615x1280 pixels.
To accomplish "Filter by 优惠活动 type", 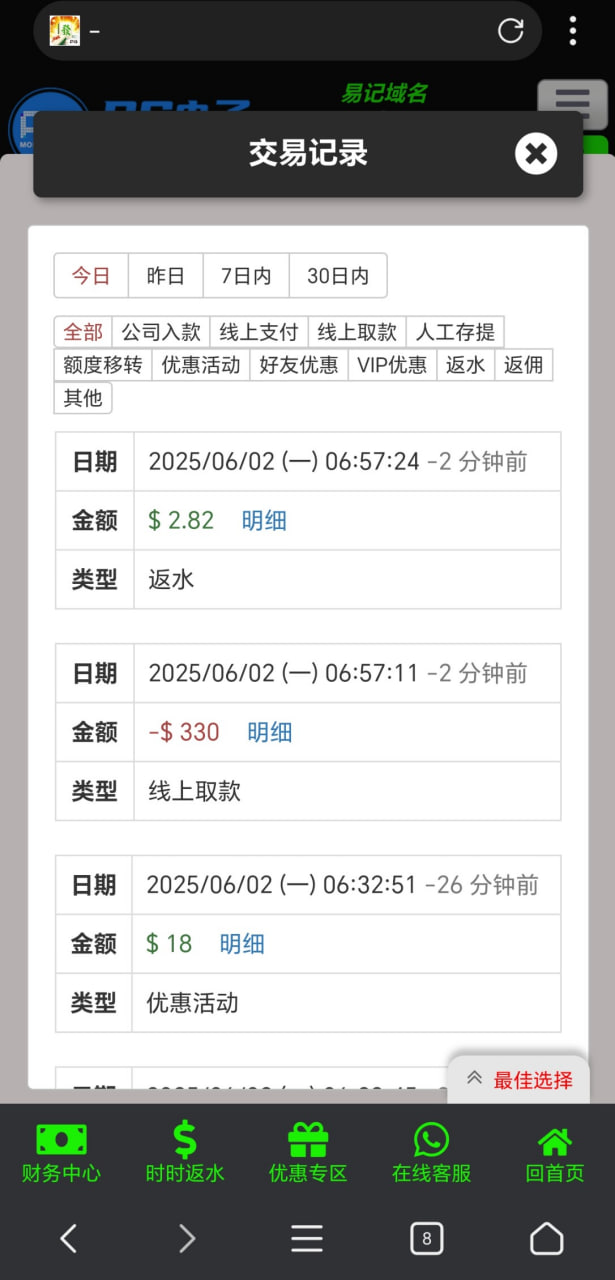I will (201, 365).
